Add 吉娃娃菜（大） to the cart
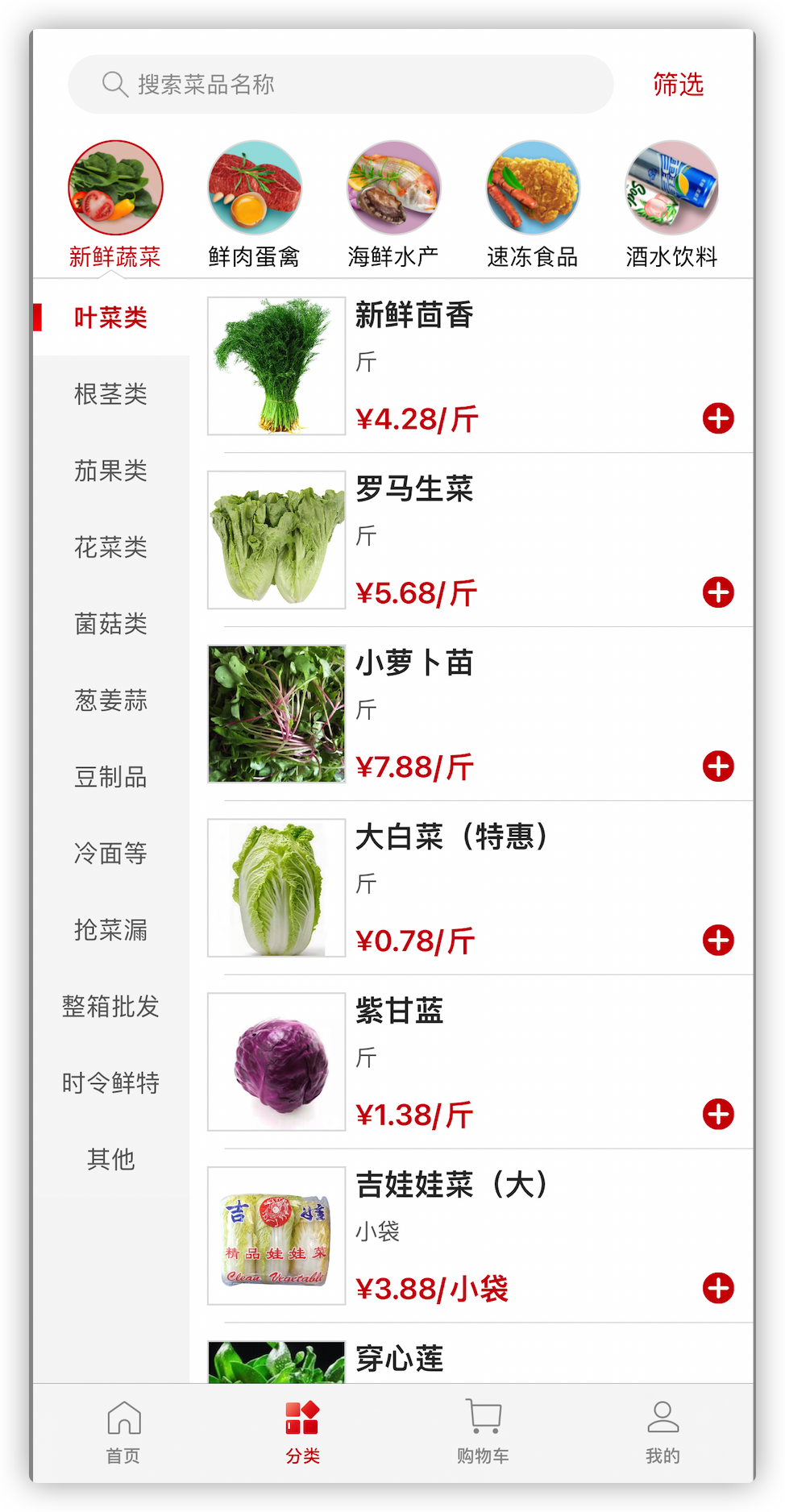Screen dimensions: 785x1512 (718, 1288)
